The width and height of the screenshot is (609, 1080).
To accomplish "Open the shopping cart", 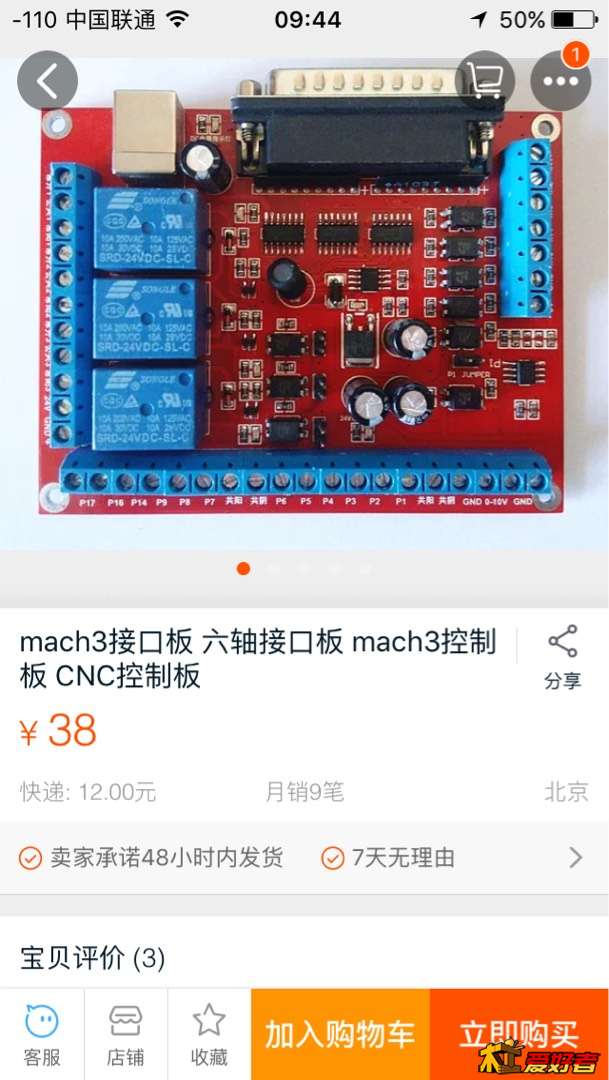I will coord(485,81).
